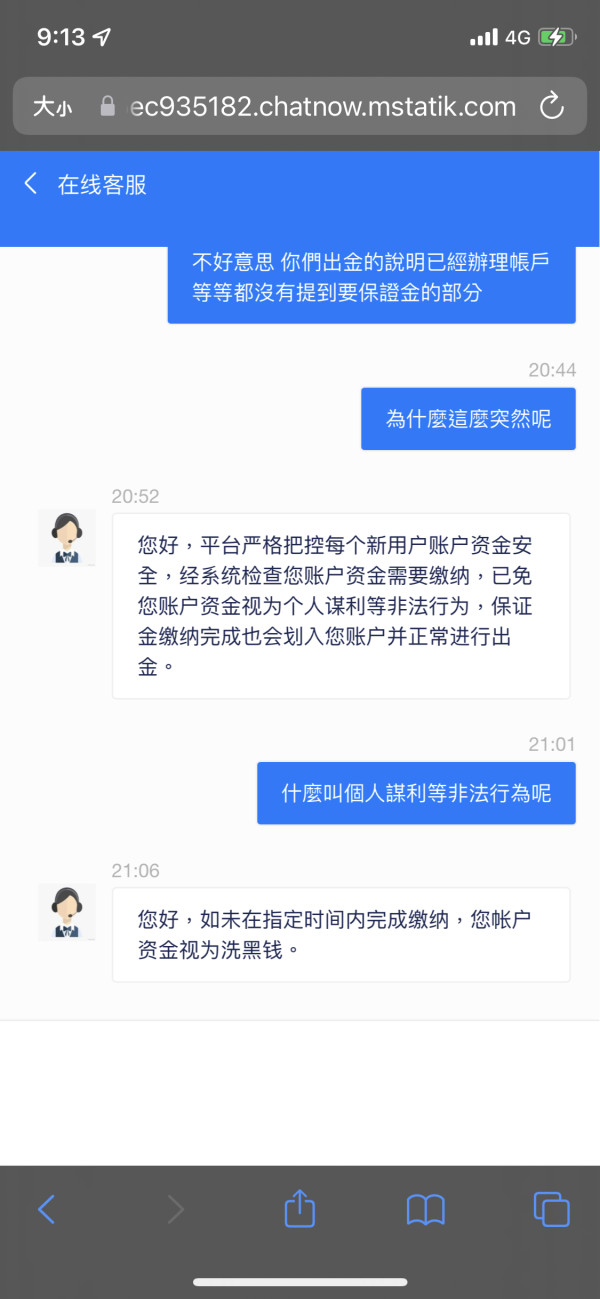This screenshot has height=1299, width=600.
Task: Reload the current page
Action: click(x=551, y=106)
